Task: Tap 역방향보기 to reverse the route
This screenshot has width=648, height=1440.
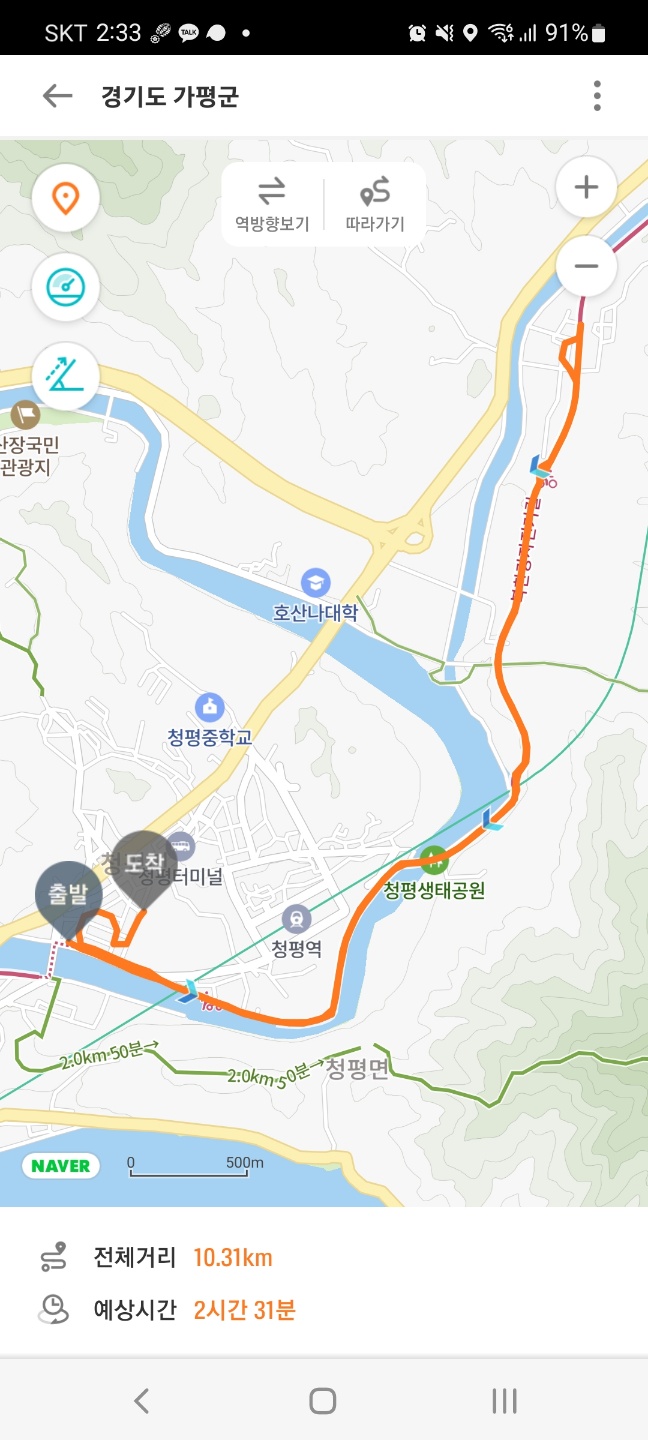Action: tap(272, 204)
